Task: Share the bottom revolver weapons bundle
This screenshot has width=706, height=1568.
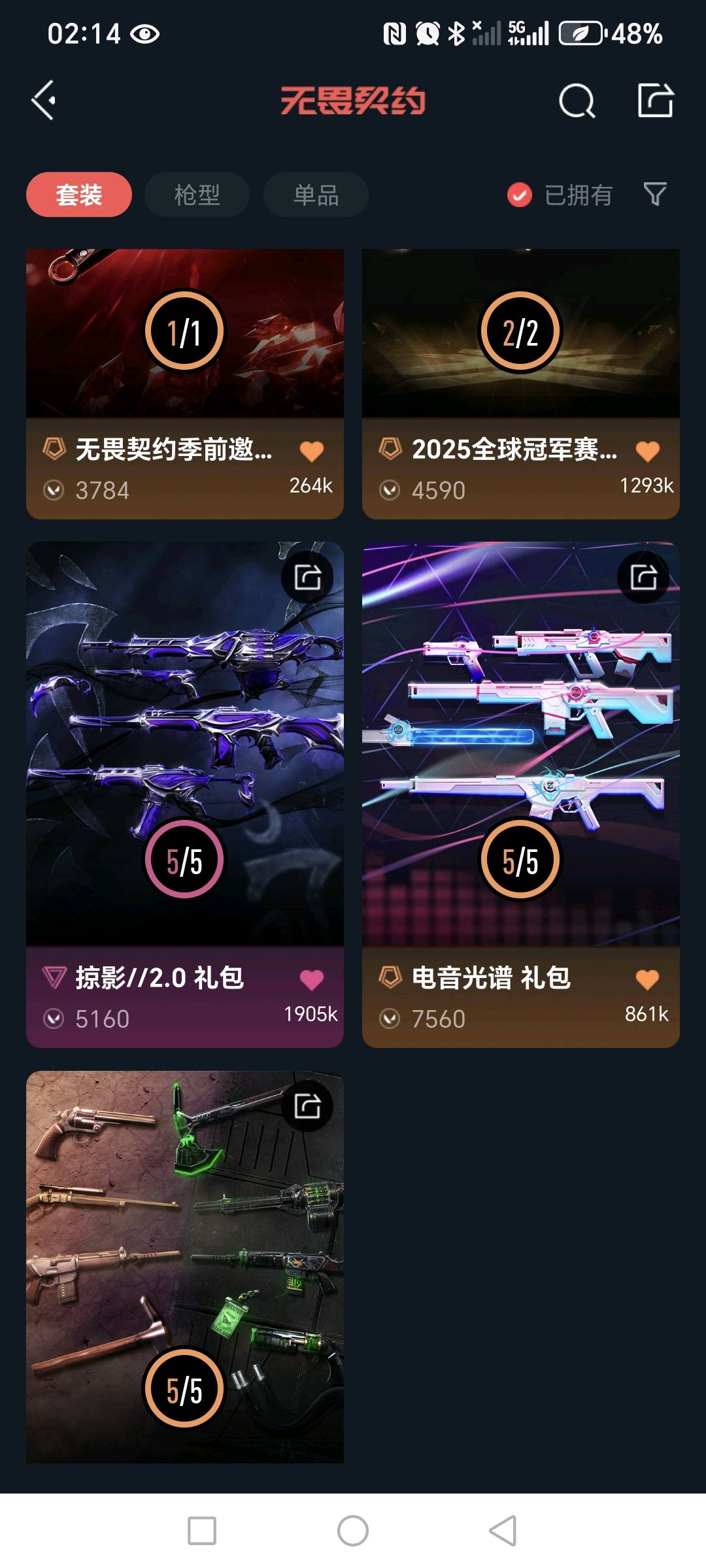Action: pyautogui.click(x=307, y=1105)
